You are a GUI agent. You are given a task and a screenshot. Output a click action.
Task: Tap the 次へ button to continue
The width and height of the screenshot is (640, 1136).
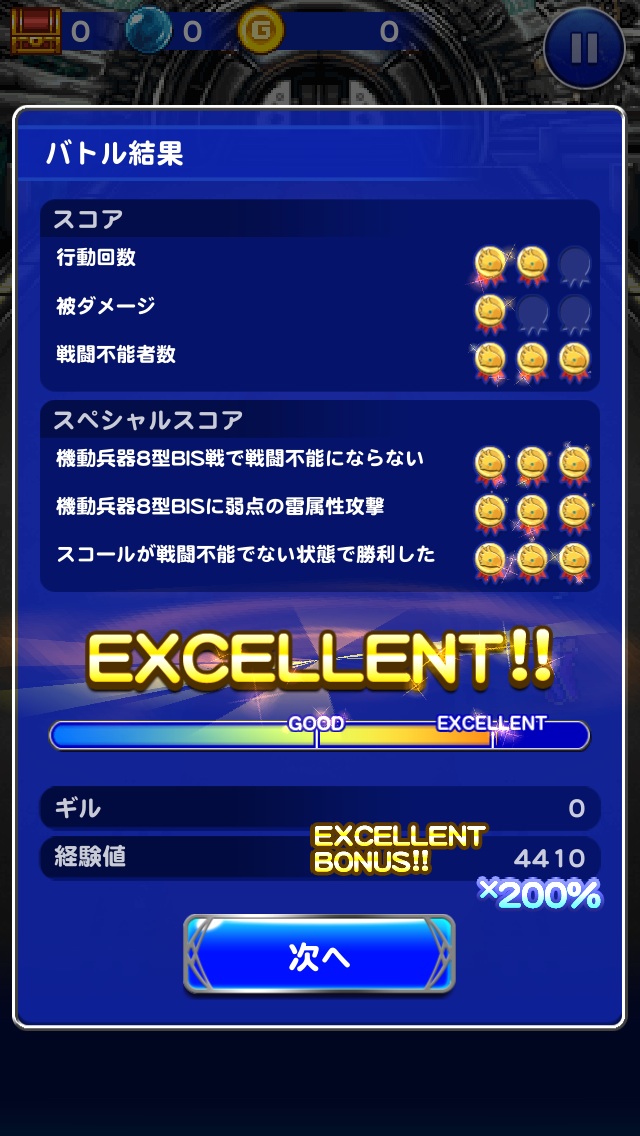click(x=319, y=956)
